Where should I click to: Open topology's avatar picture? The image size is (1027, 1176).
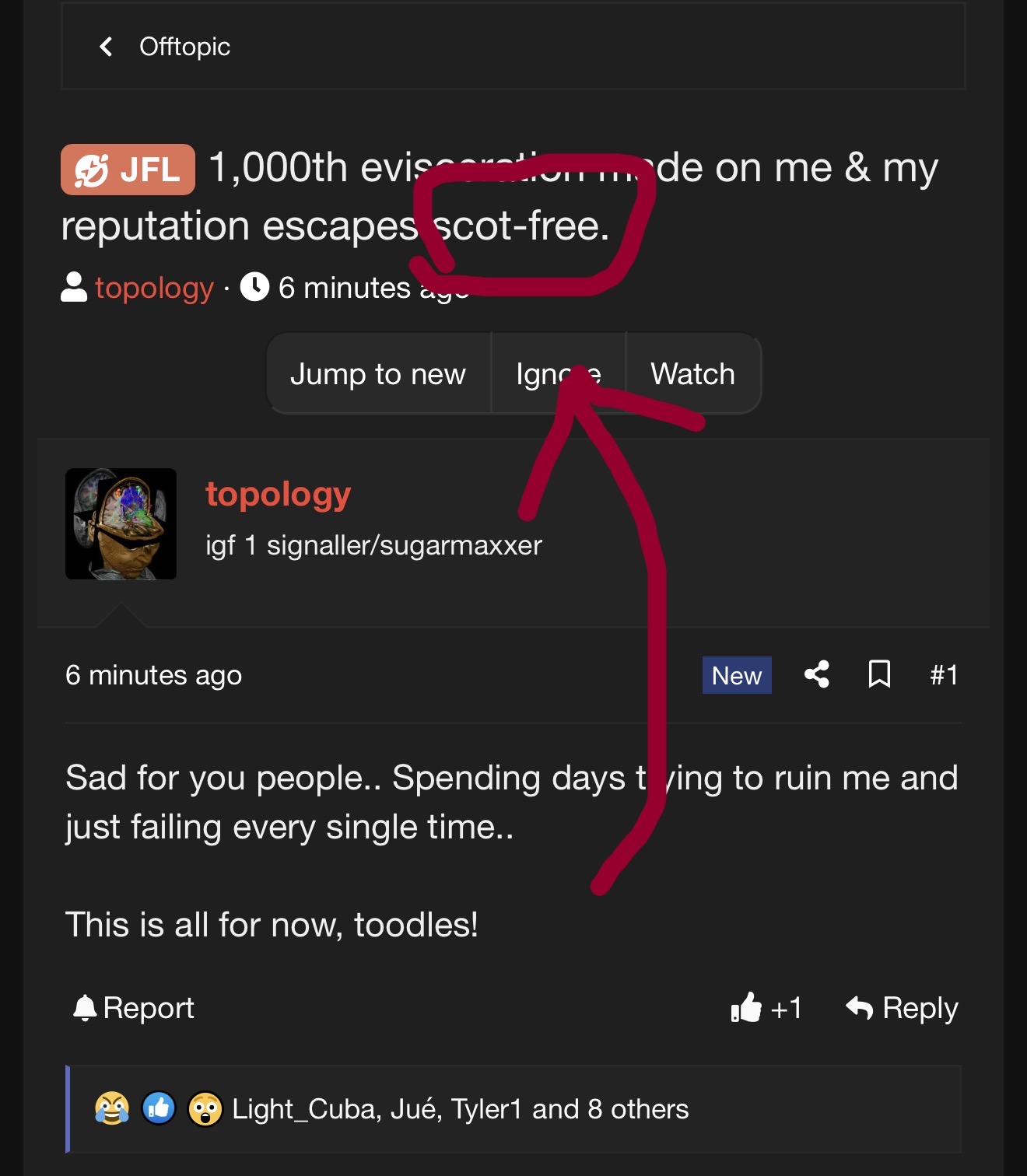[121, 523]
